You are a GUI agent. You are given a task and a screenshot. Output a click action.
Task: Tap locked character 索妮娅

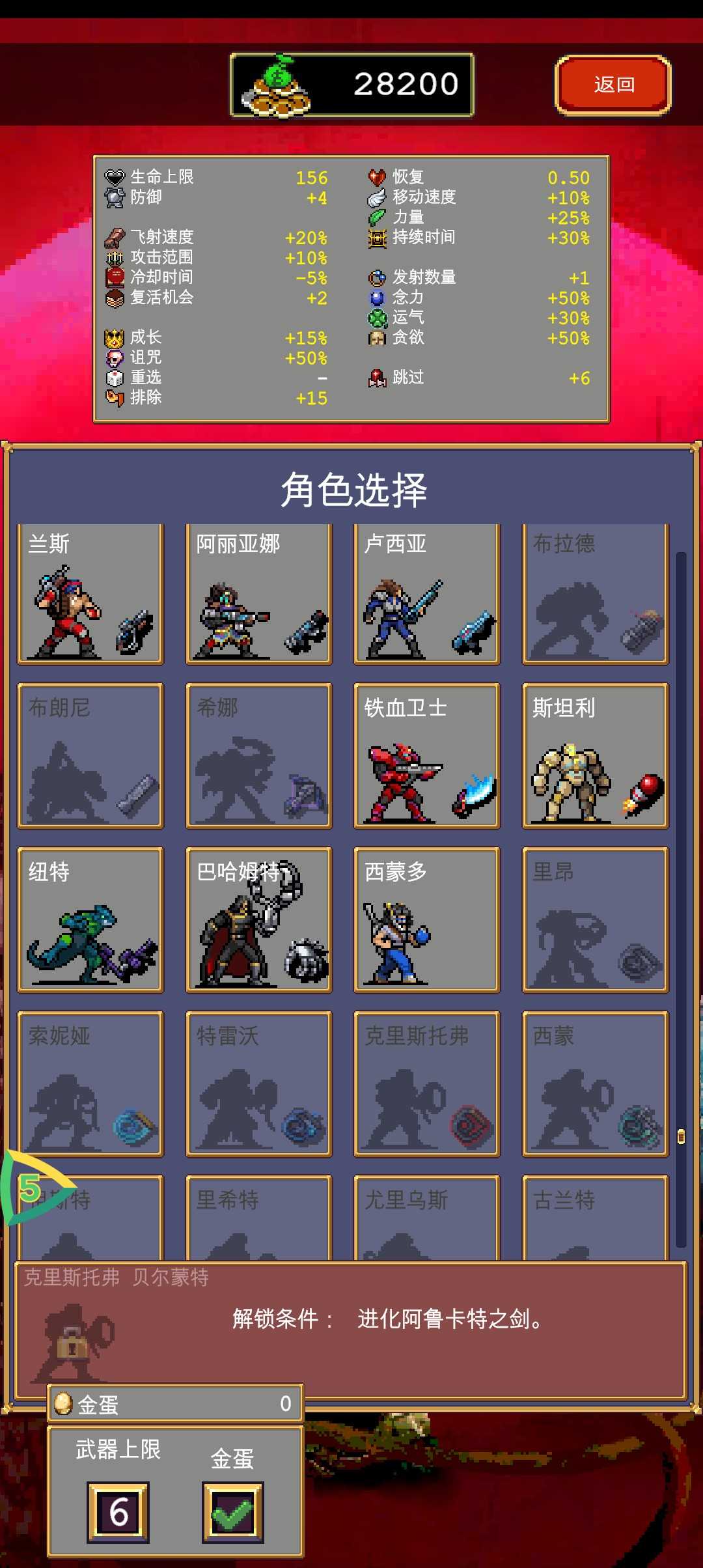coord(90,1084)
